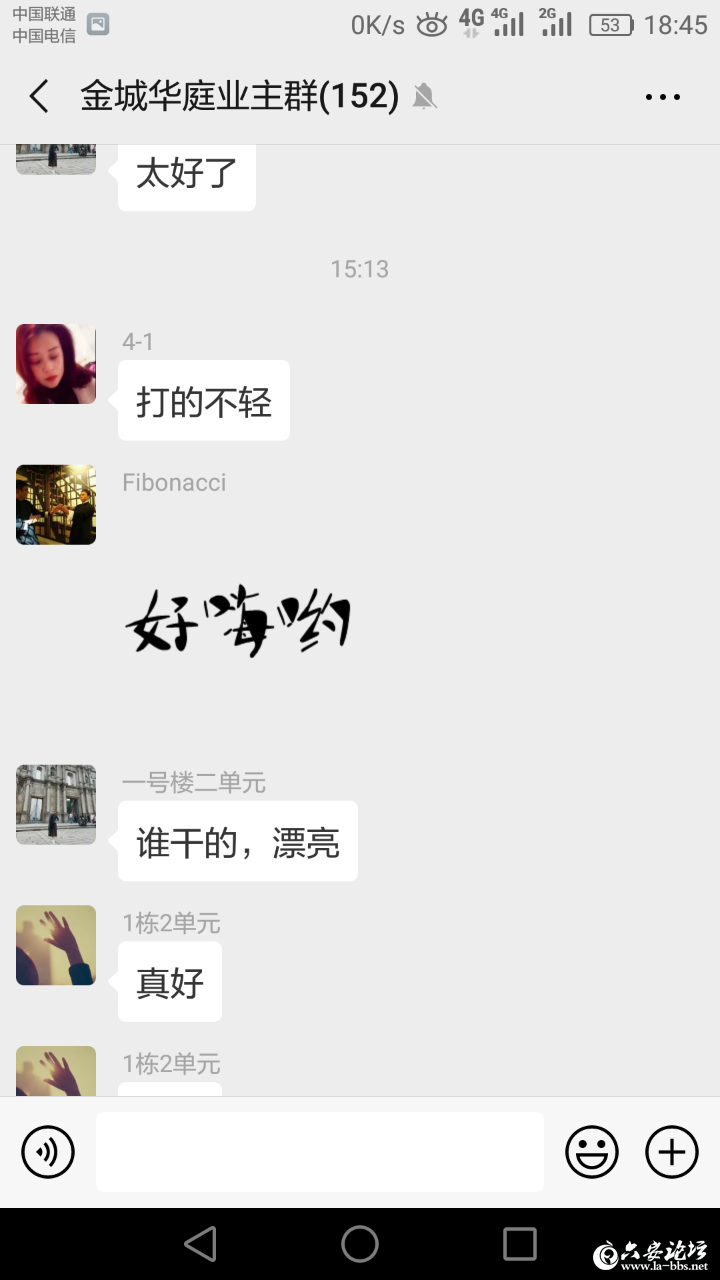This screenshot has width=720, height=1280.
Task: Open avatar next to 真好 message
Action: 56,946
